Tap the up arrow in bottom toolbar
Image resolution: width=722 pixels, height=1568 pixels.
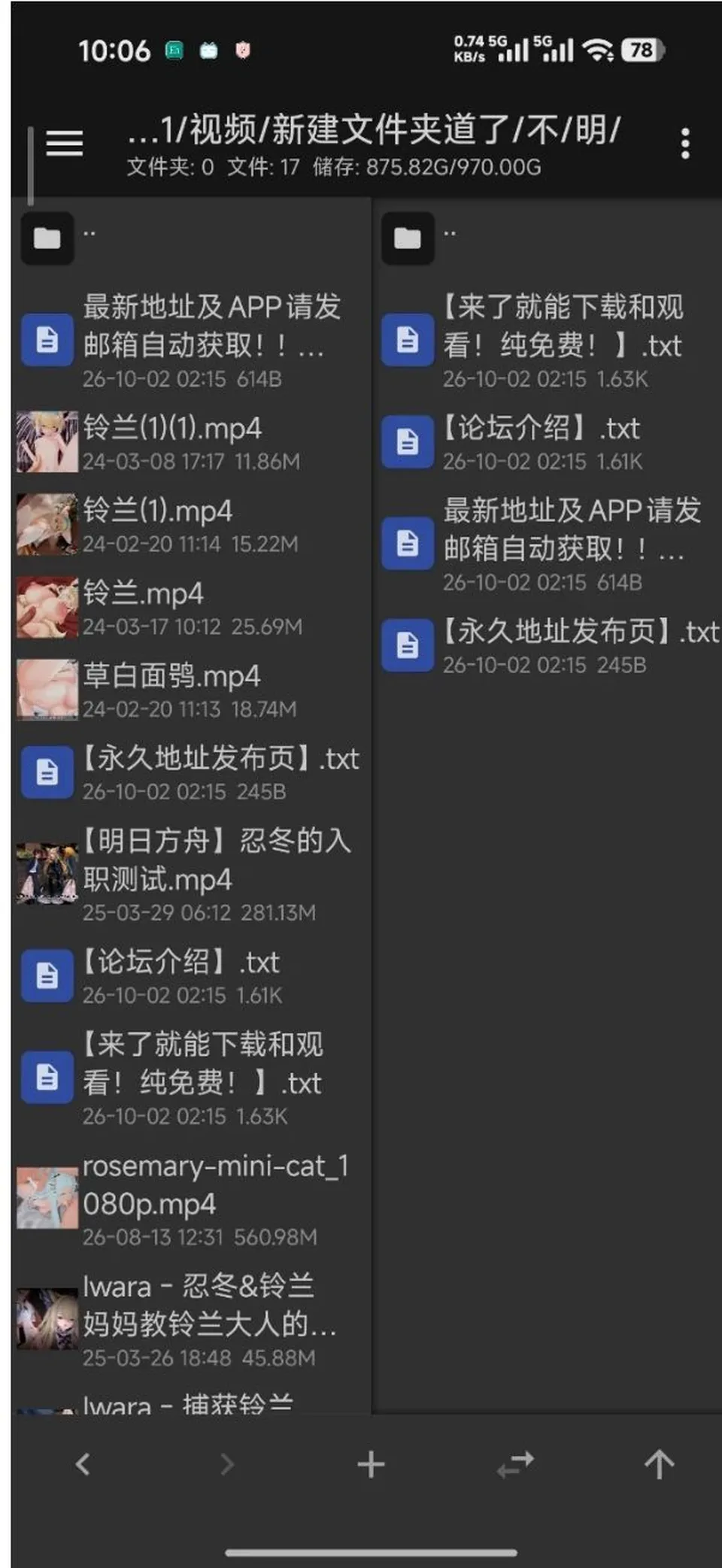tap(659, 1463)
